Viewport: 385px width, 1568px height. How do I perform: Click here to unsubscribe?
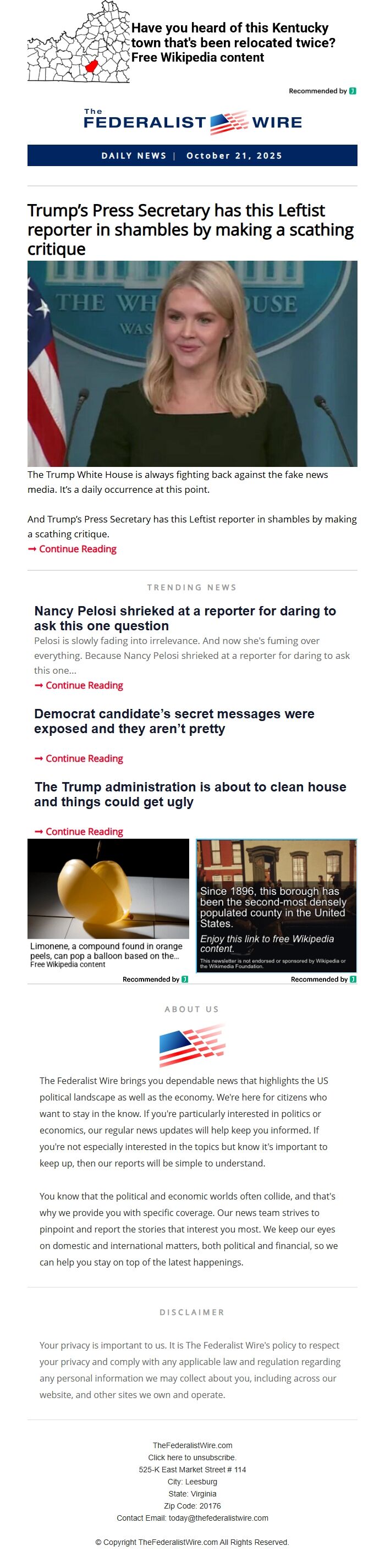tap(192, 1457)
